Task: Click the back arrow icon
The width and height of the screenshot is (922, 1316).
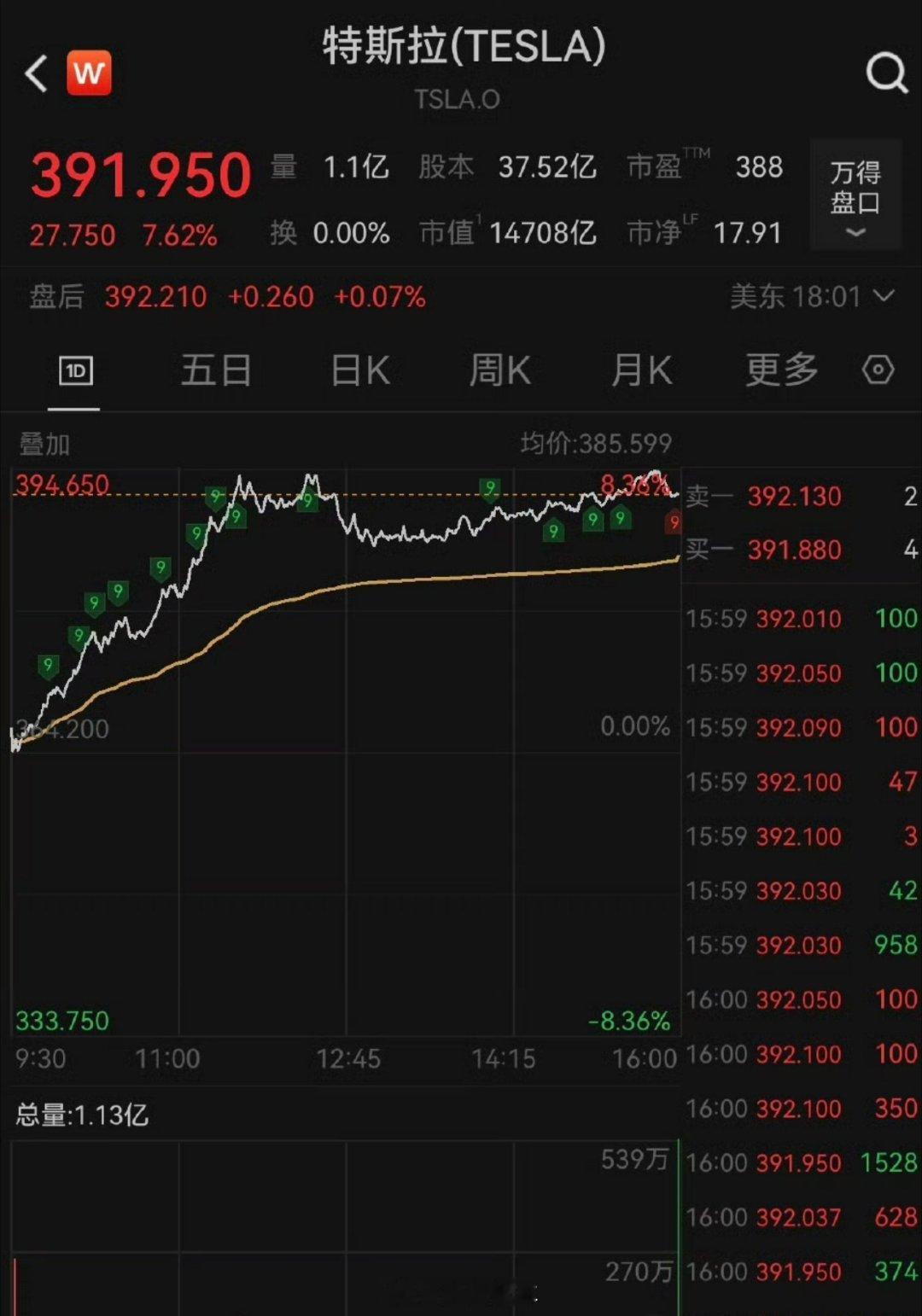Action: click(34, 72)
